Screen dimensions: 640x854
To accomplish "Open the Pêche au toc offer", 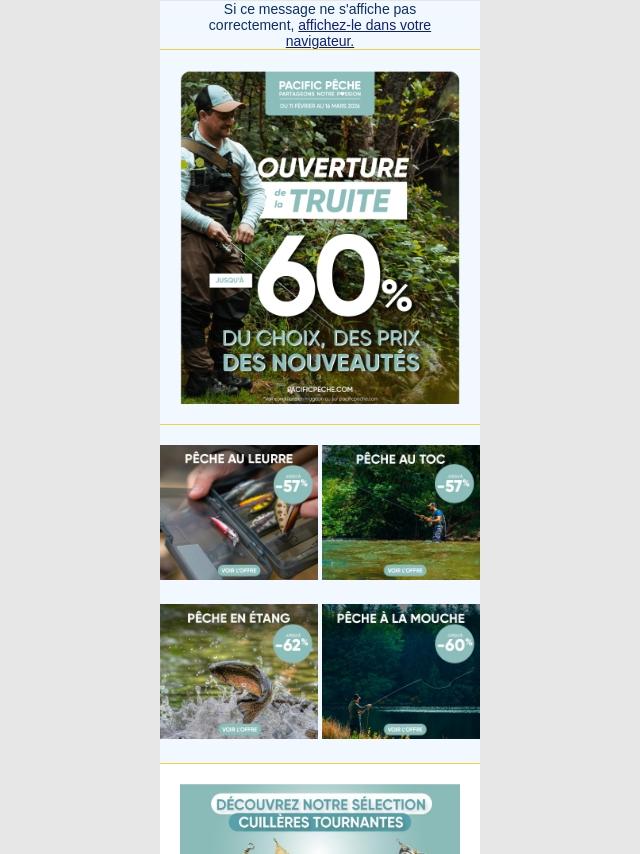I will pyautogui.click(x=401, y=512).
